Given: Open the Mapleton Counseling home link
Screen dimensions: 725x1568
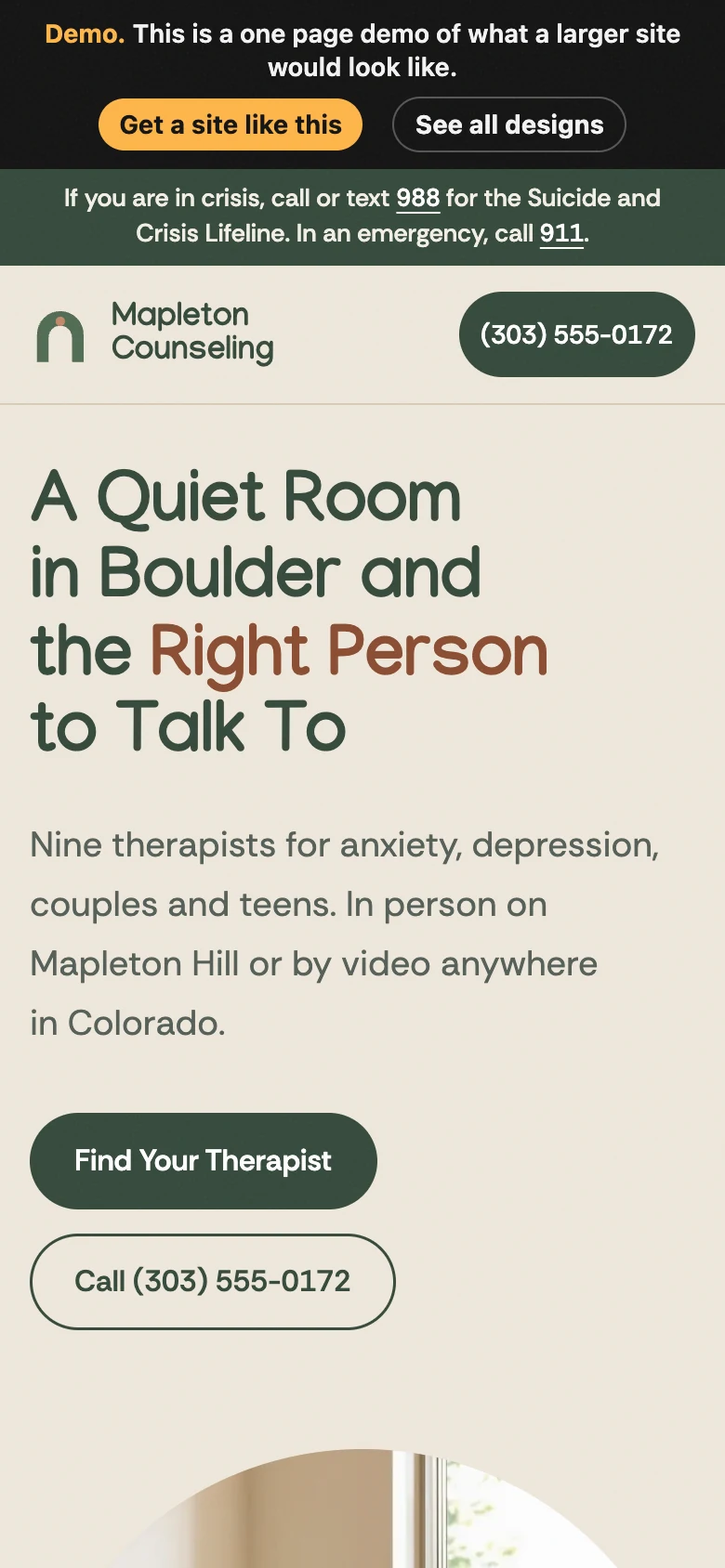Looking at the screenshot, I should click(154, 334).
